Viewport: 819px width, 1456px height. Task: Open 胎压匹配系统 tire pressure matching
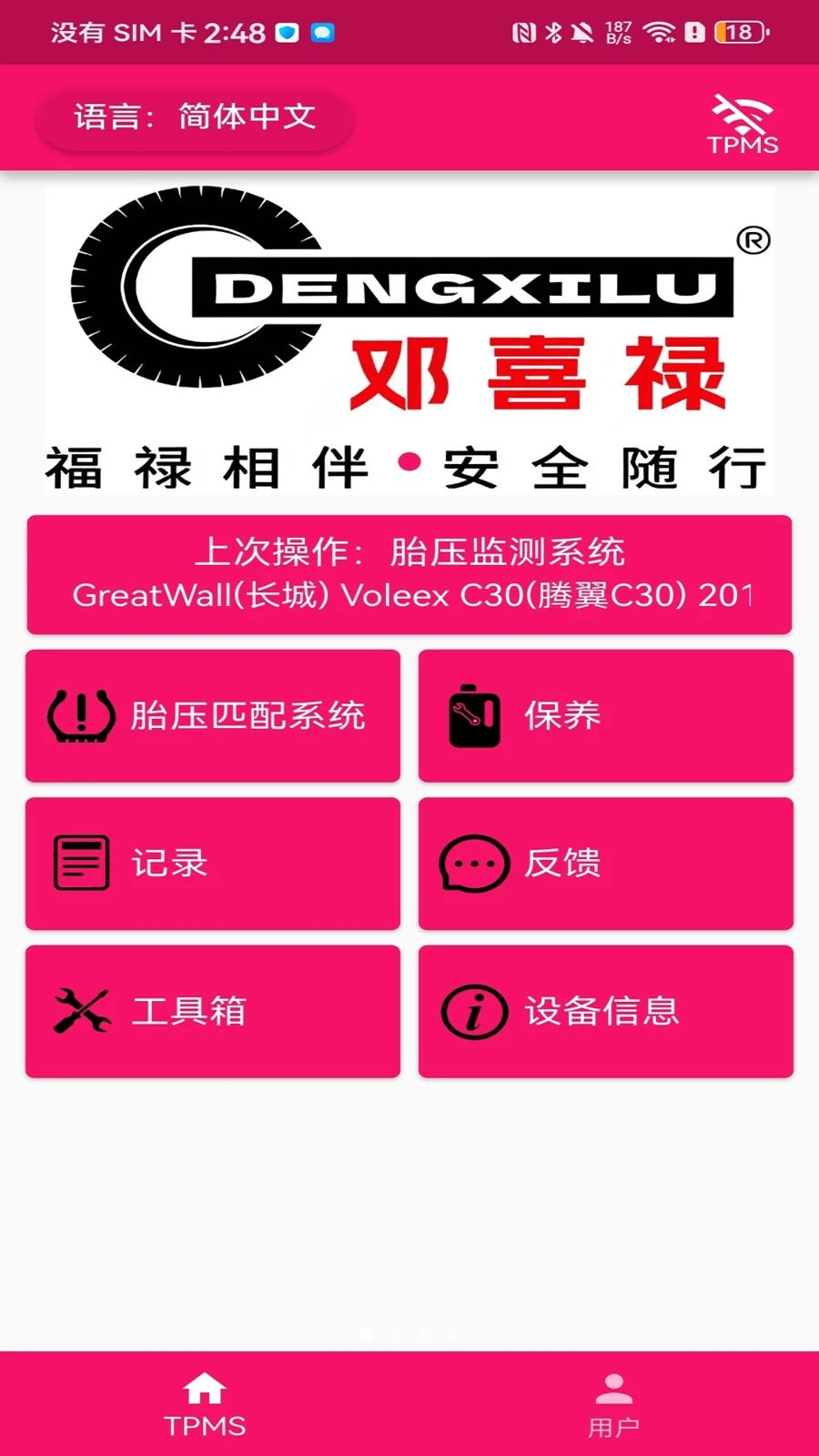pyautogui.click(x=213, y=715)
